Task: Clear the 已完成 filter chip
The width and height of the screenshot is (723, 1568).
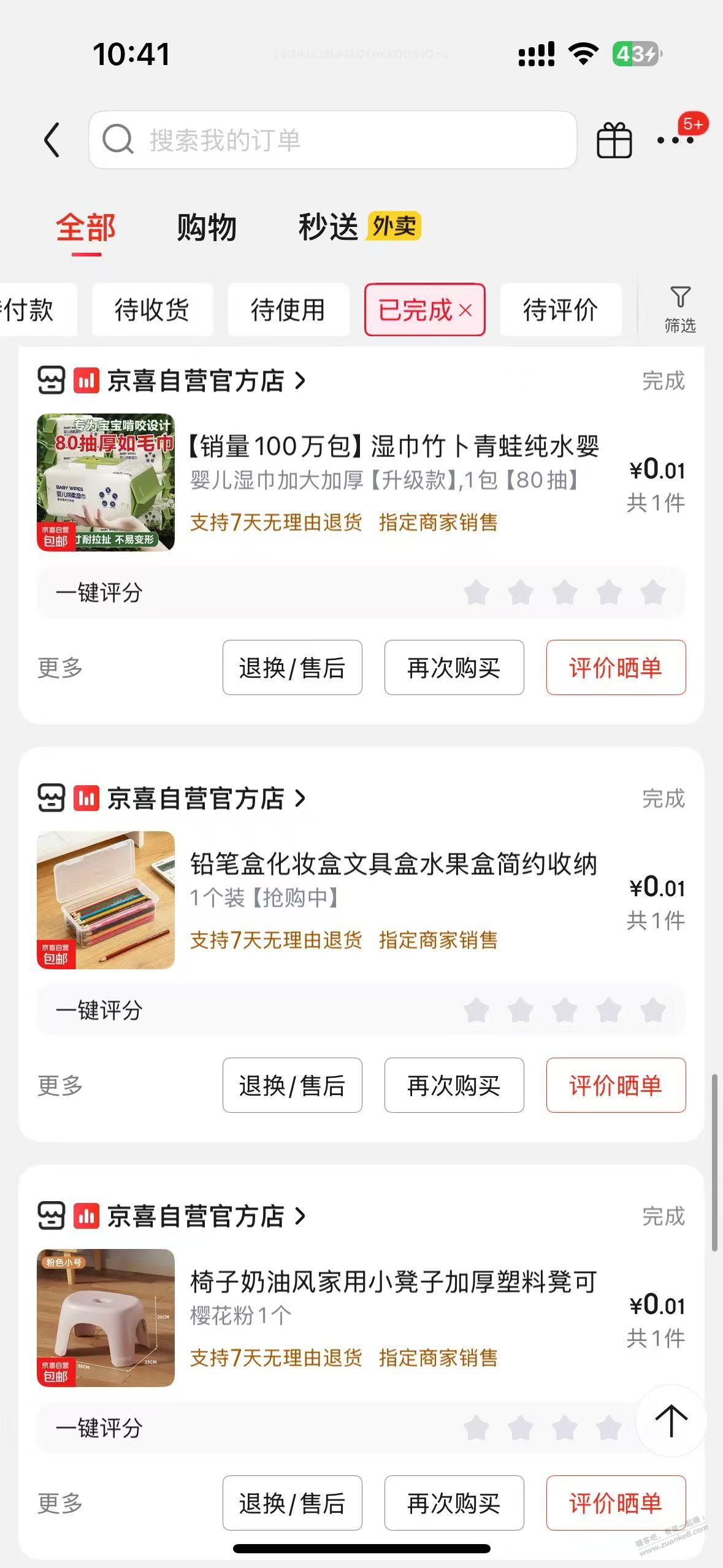Action: coord(466,310)
